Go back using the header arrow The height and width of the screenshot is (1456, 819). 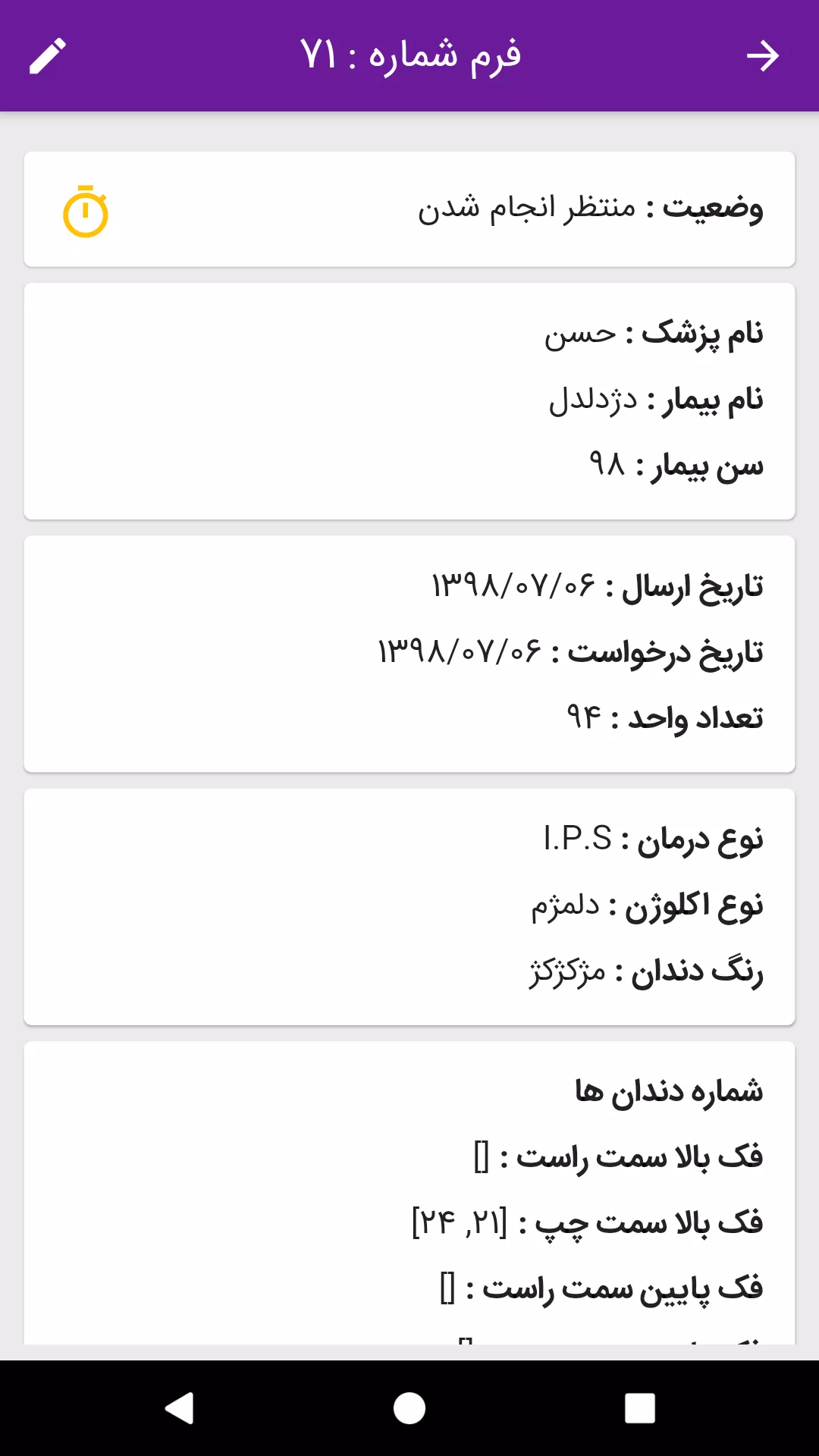pos(762,56)
